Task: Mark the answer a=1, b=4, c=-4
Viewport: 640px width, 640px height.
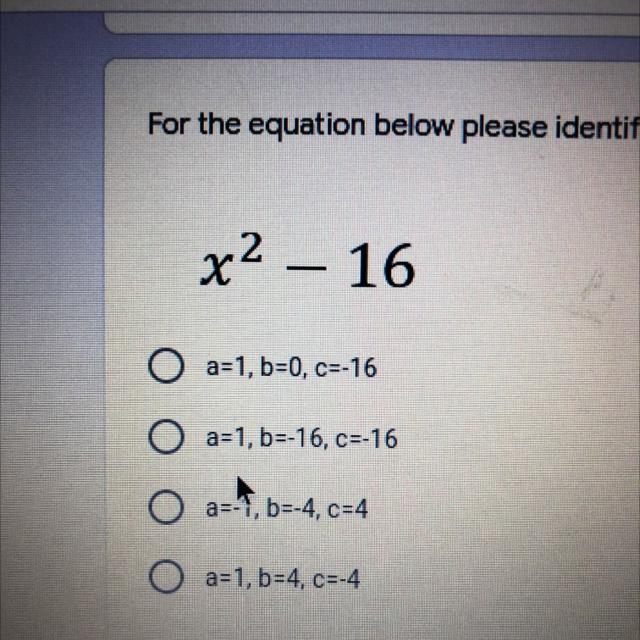Action: point(164,577)
